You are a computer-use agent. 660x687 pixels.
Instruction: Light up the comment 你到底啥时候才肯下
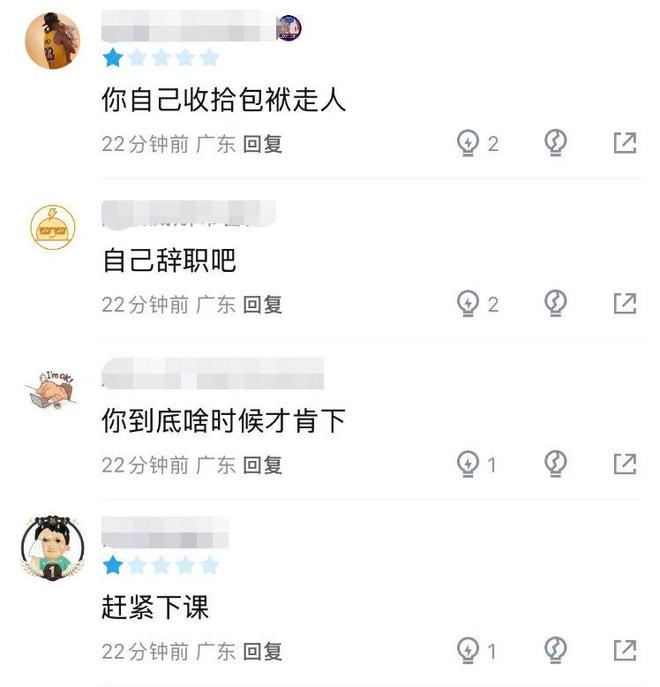tap(468, 464)
